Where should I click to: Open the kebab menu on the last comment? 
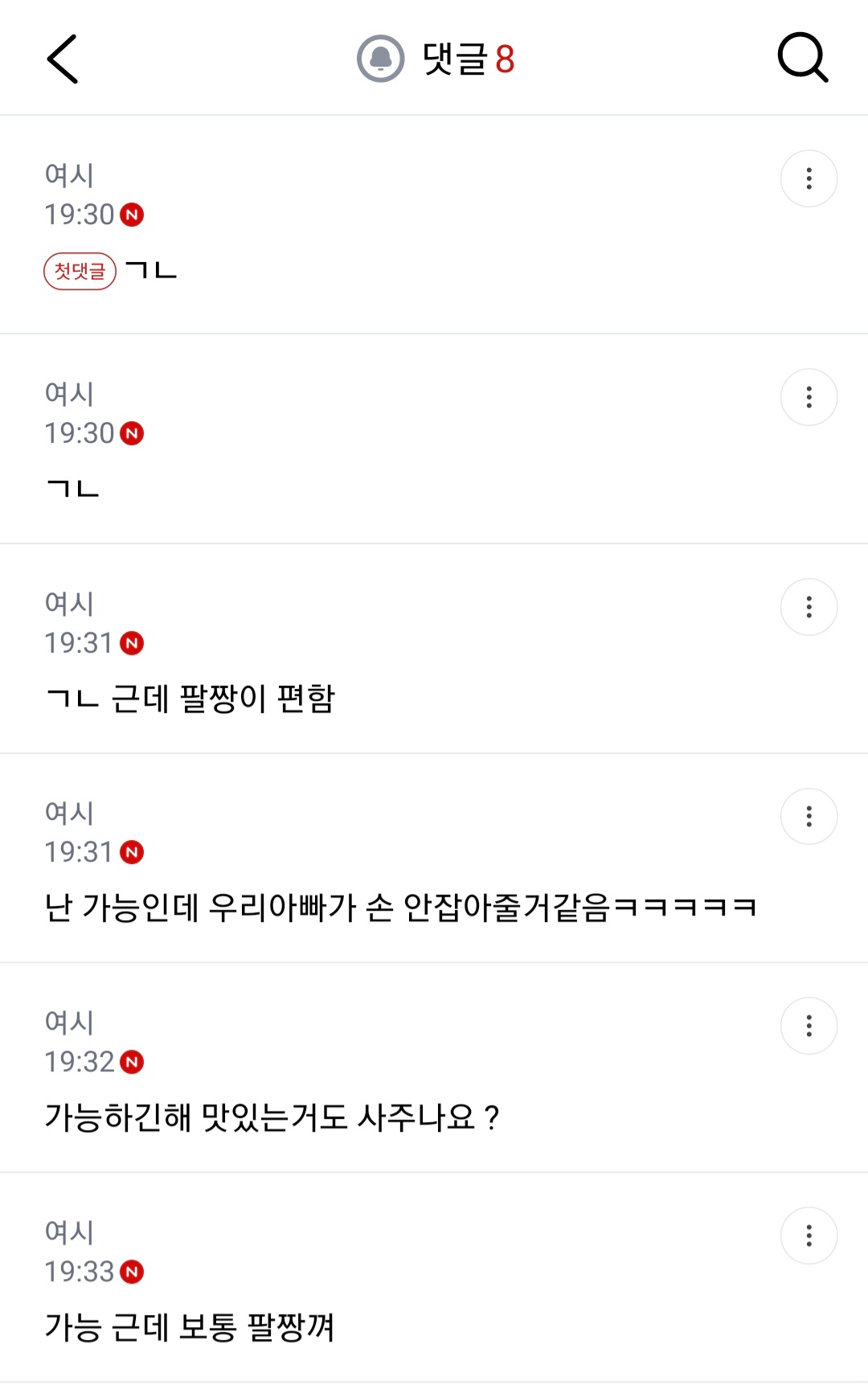click(809, 1235)
